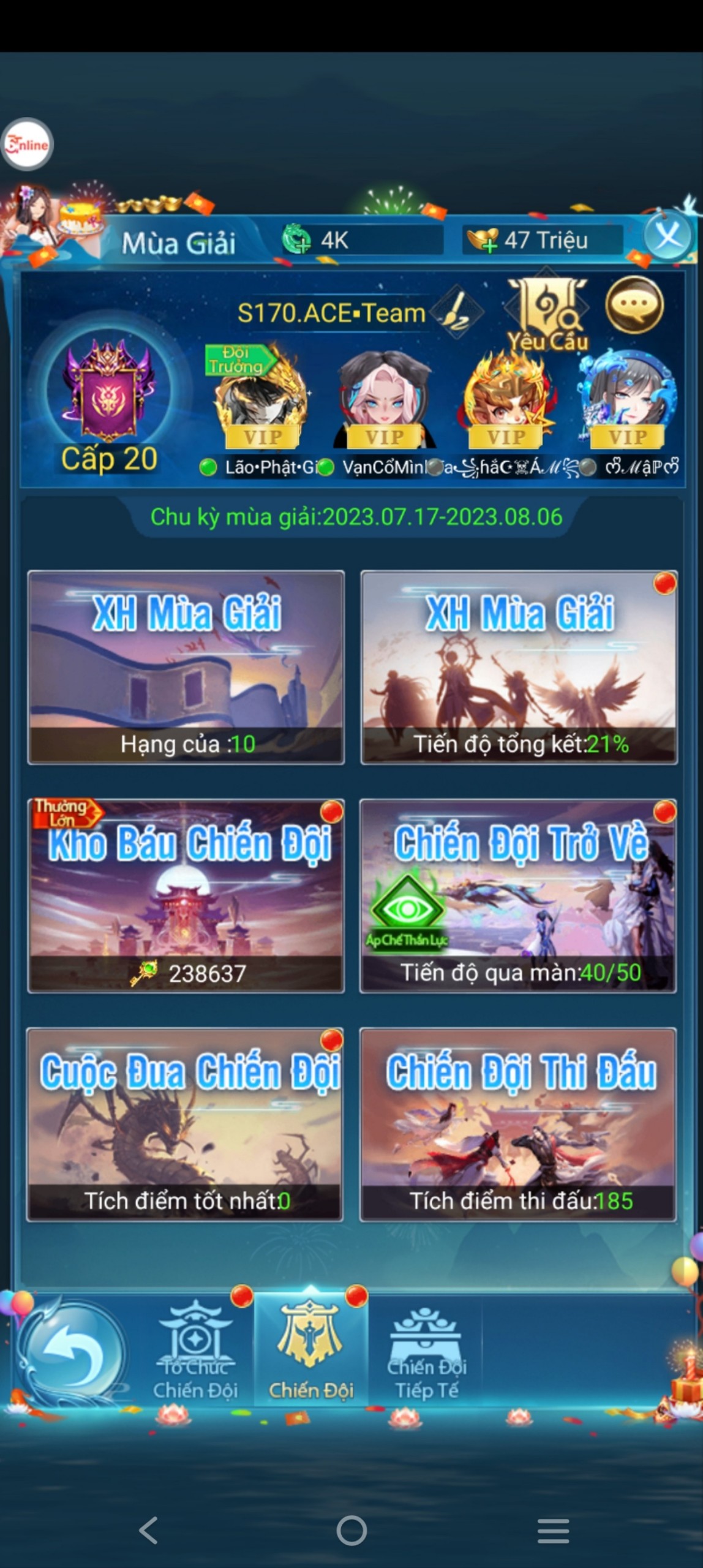This screenshot has width=703, height=1568.
Task: Go back with the round arrow button
Action: pyautogui.click(x=72, y=1355)
